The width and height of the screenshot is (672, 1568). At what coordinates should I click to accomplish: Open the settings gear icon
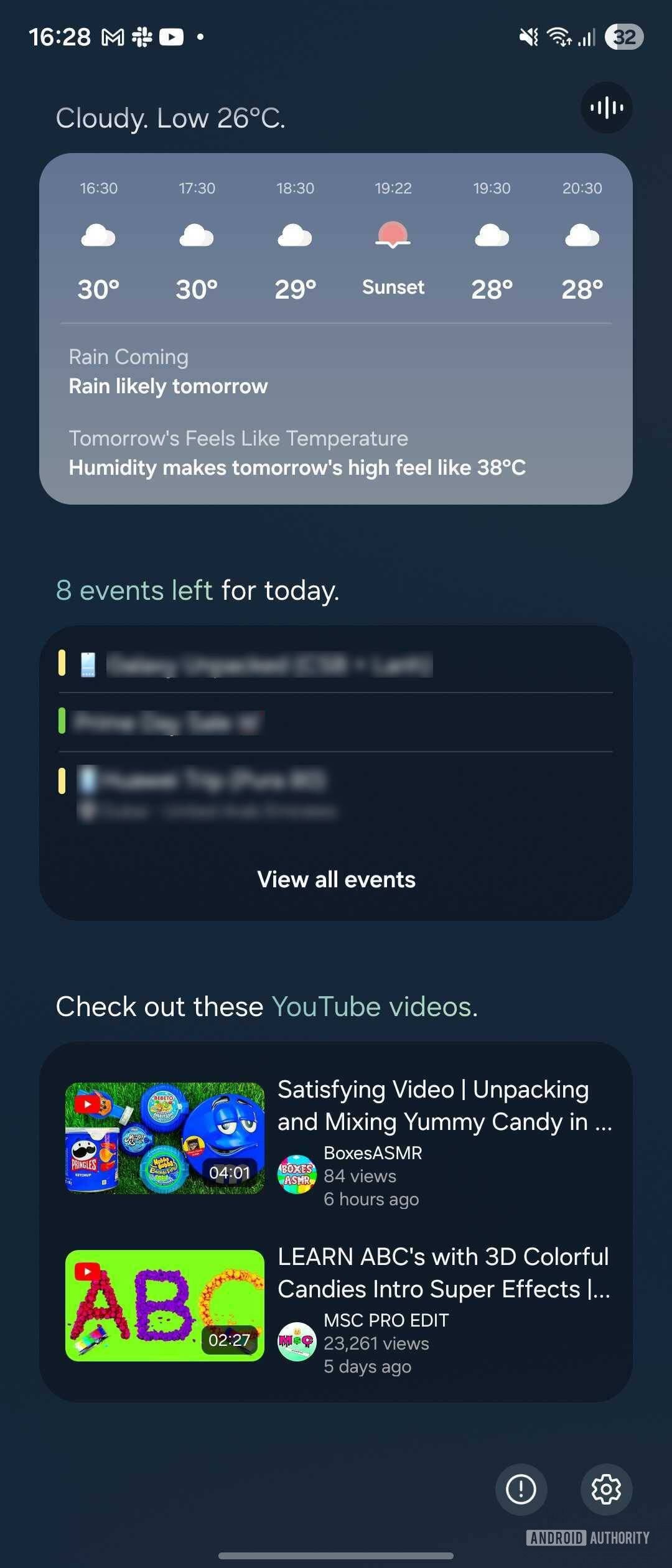pos(606,1489)
